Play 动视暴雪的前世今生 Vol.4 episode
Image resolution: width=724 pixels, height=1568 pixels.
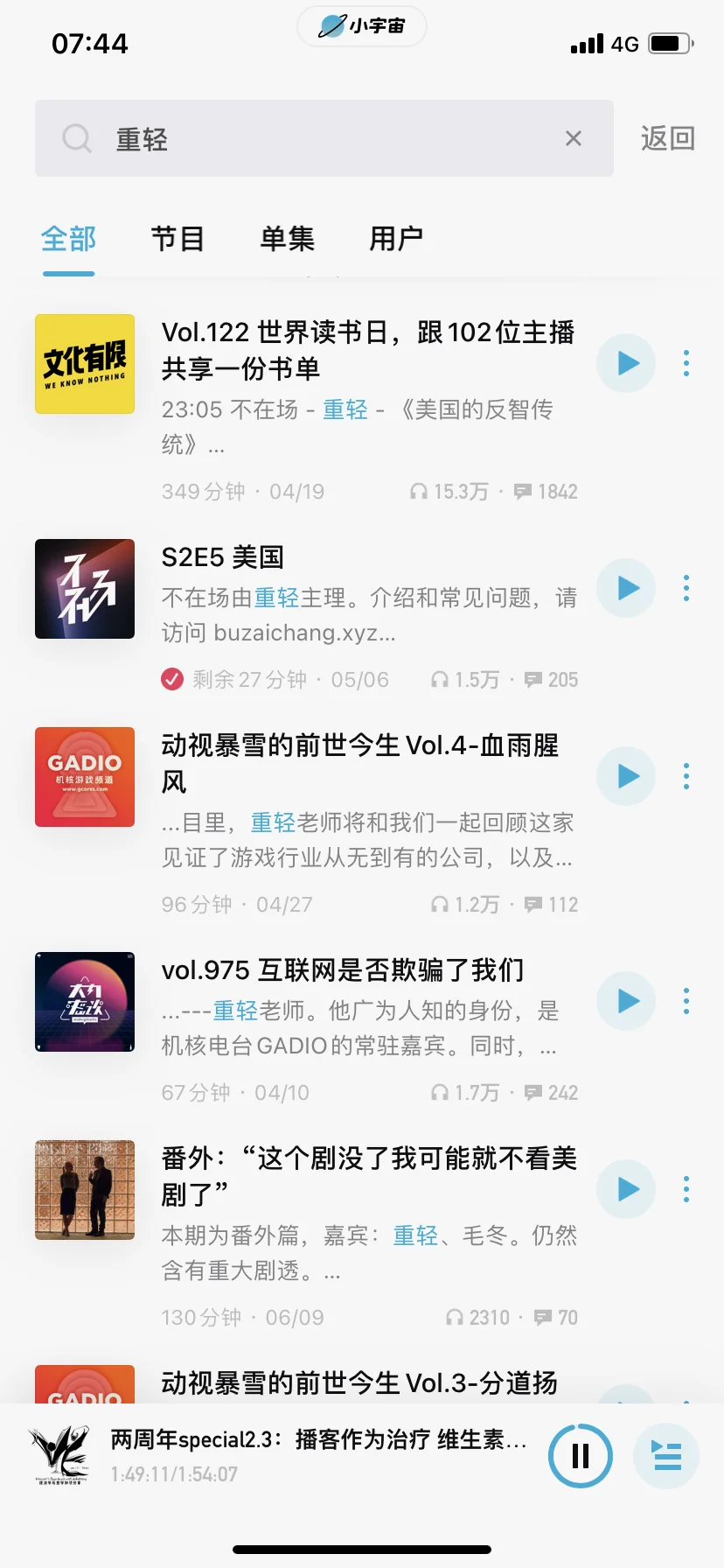[626, 776]
